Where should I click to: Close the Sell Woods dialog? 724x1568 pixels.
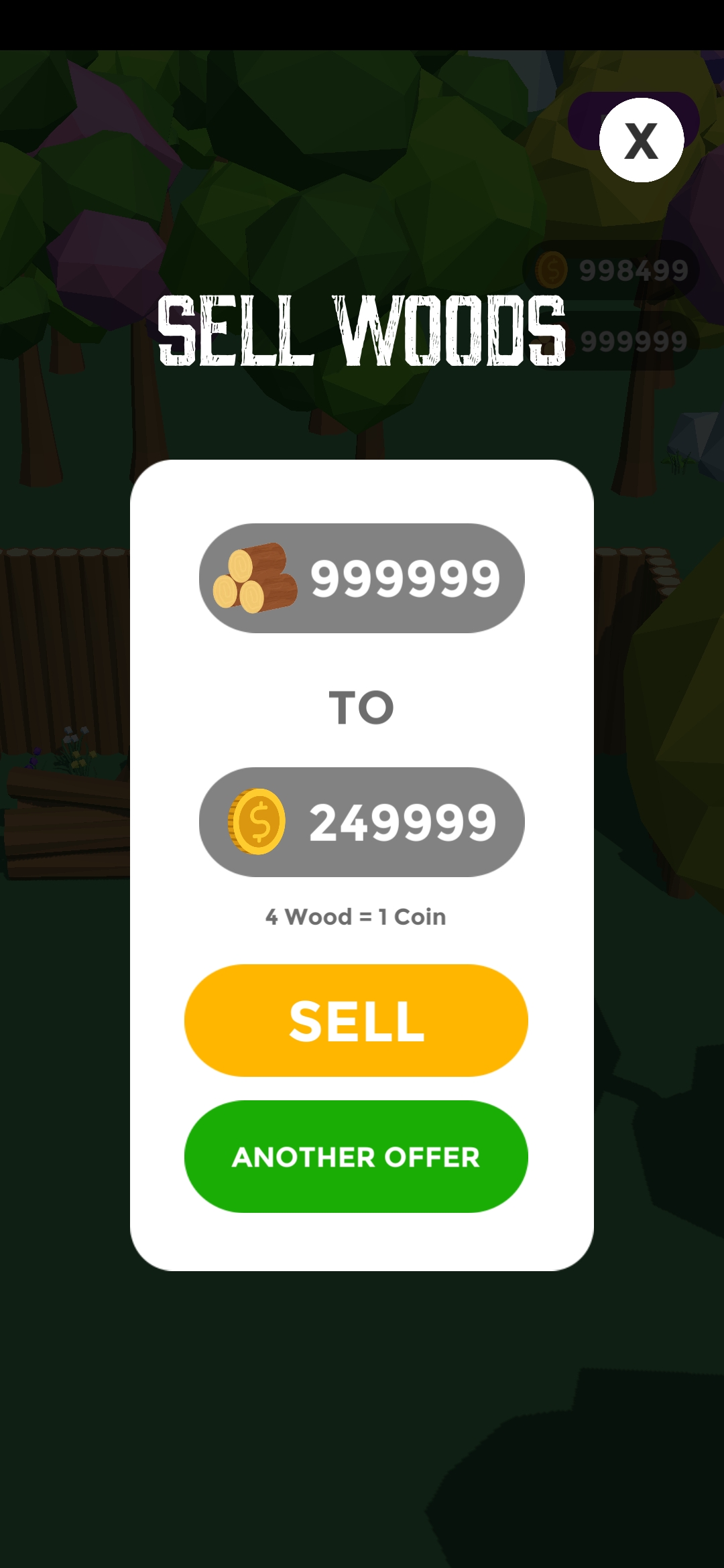click(x=641, y=140)
